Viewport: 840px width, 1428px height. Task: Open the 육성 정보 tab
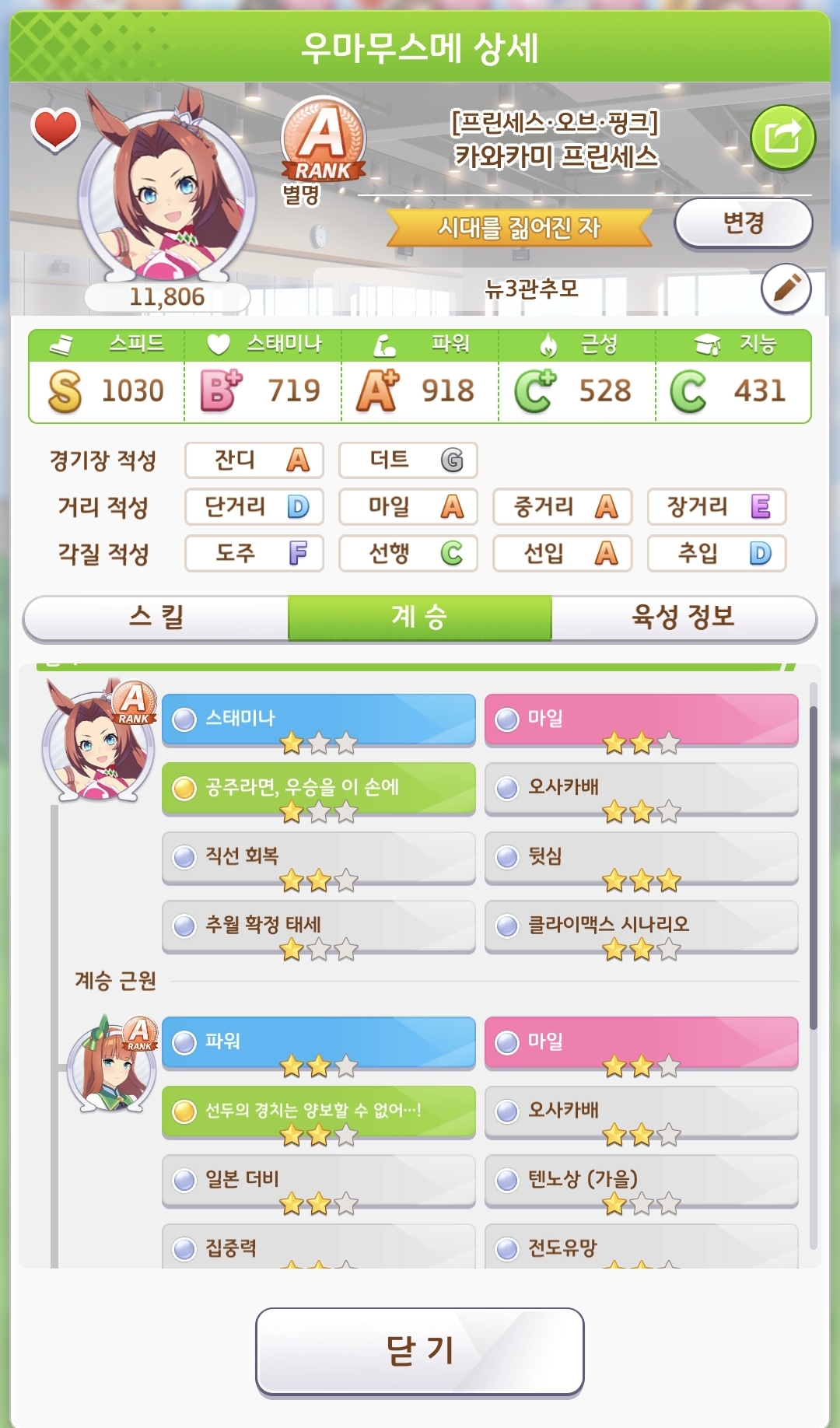[x=683, y=618]
